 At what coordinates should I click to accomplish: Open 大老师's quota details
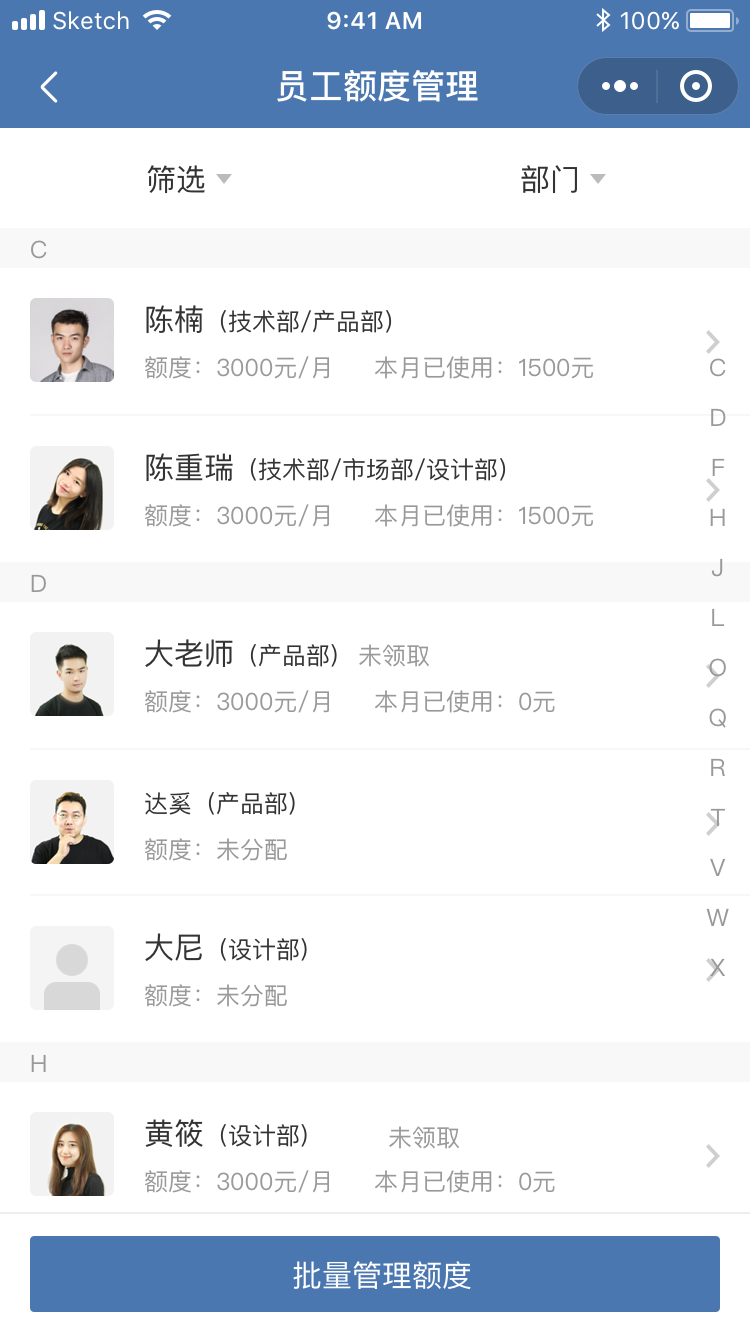click(370, 676)
